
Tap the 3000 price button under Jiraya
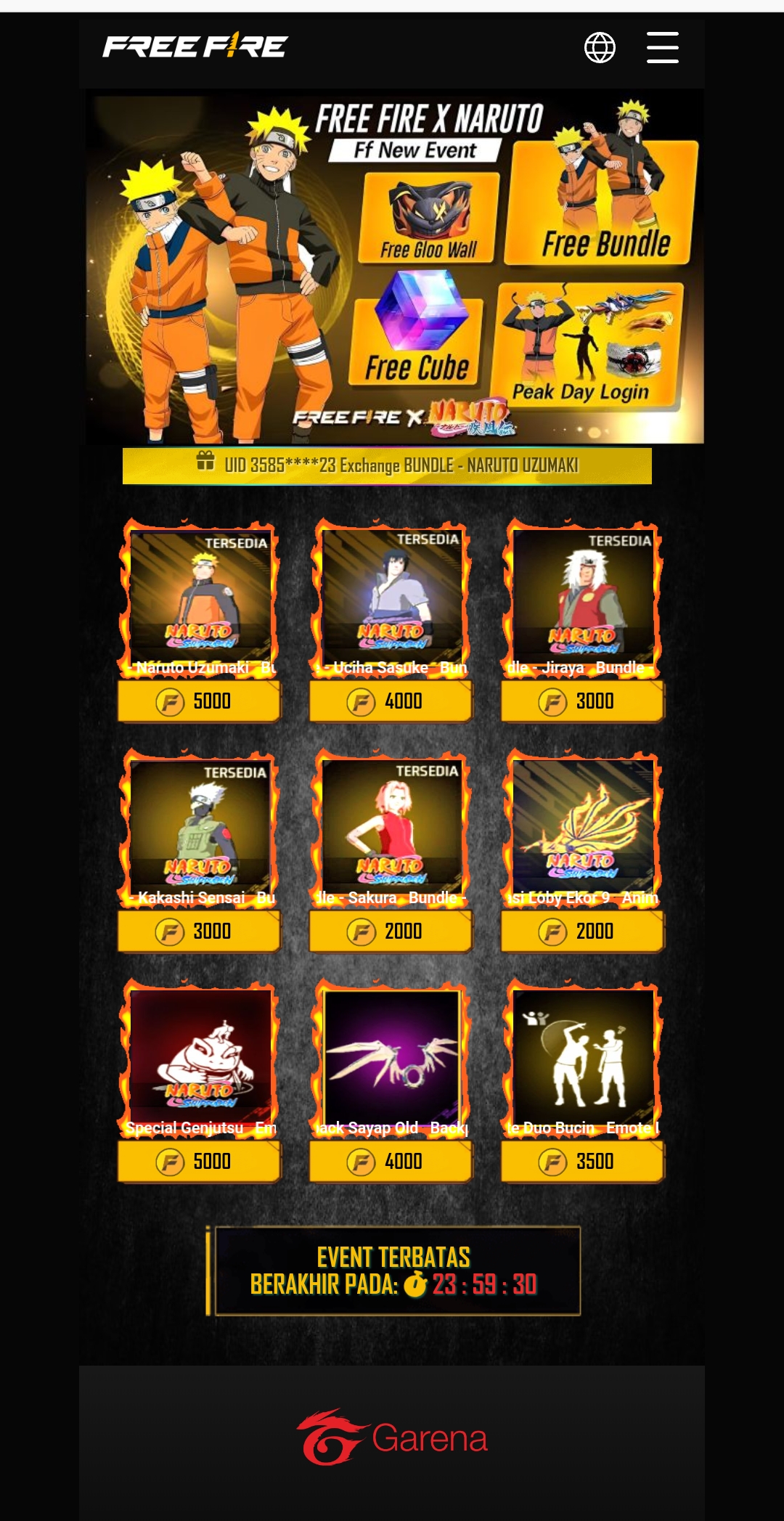point(582,701)
